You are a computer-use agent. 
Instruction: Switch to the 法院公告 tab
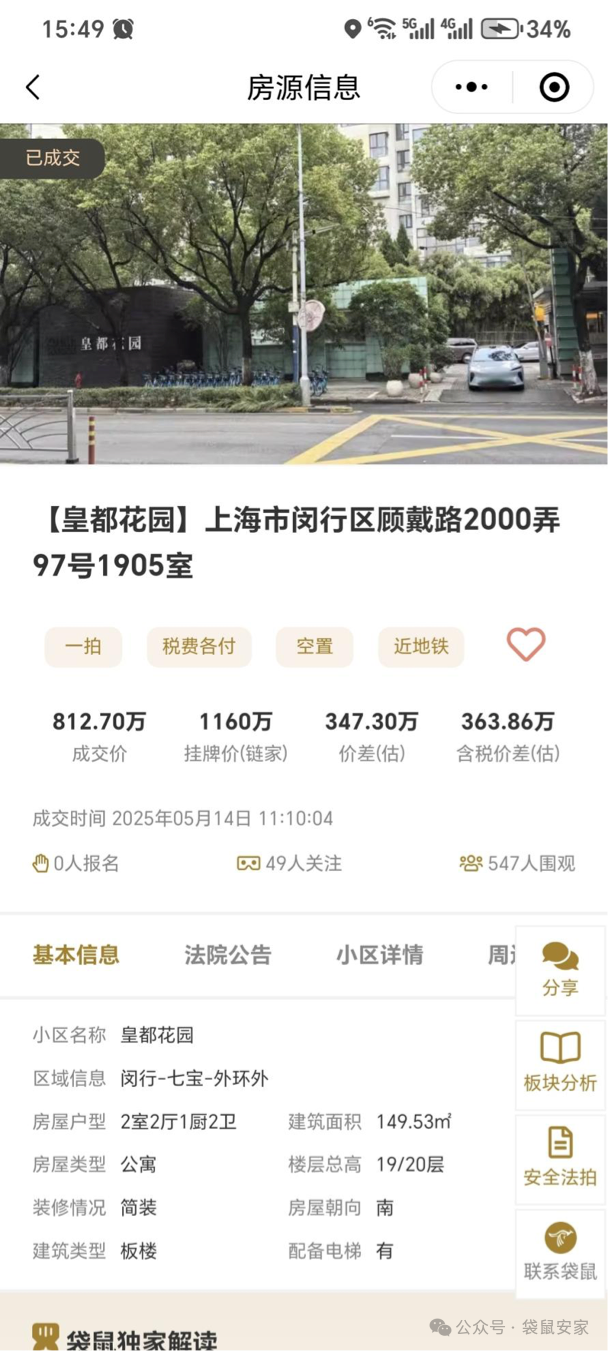click(x=227, y=955)
